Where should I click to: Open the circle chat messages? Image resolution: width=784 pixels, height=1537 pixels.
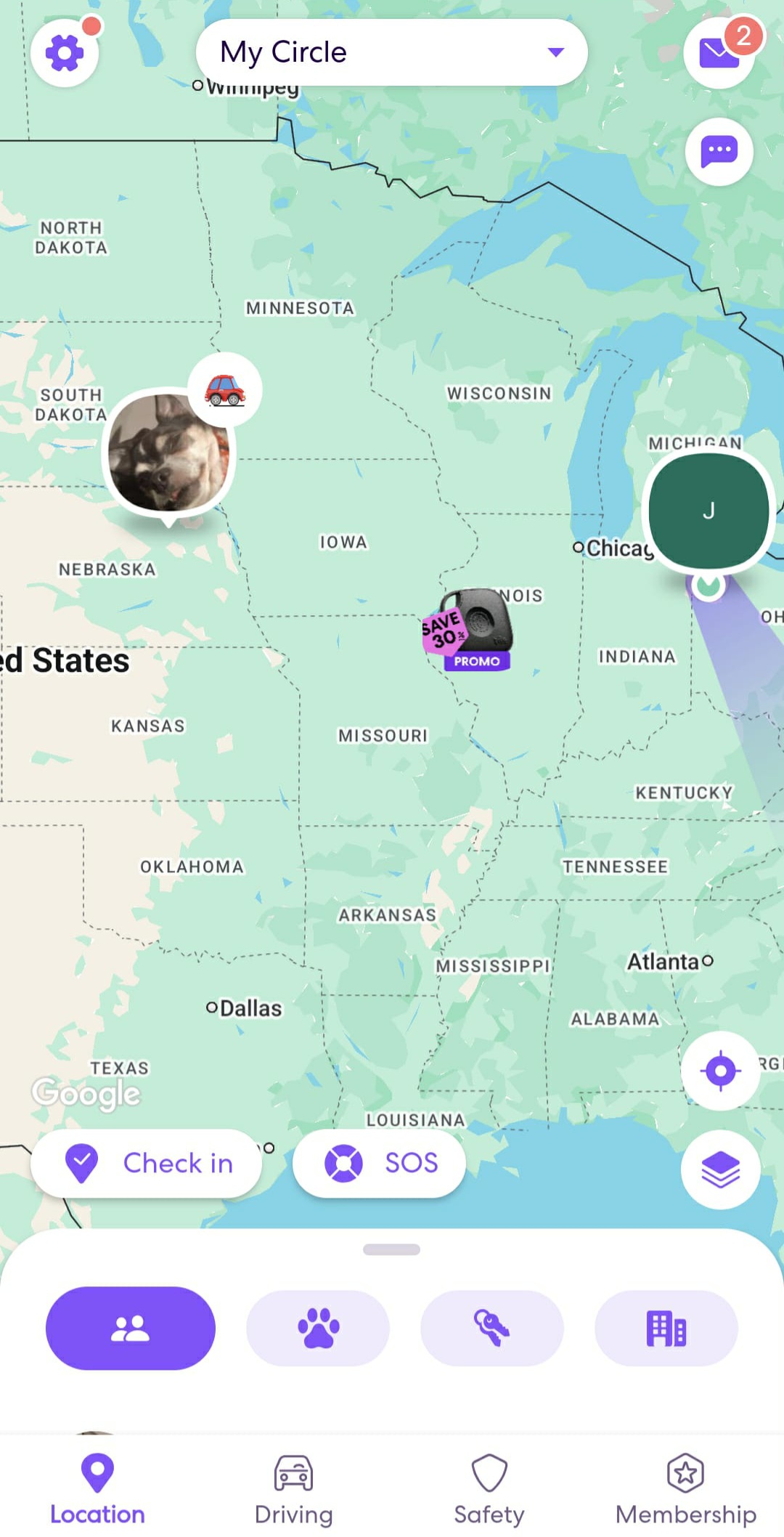(719, 151)
